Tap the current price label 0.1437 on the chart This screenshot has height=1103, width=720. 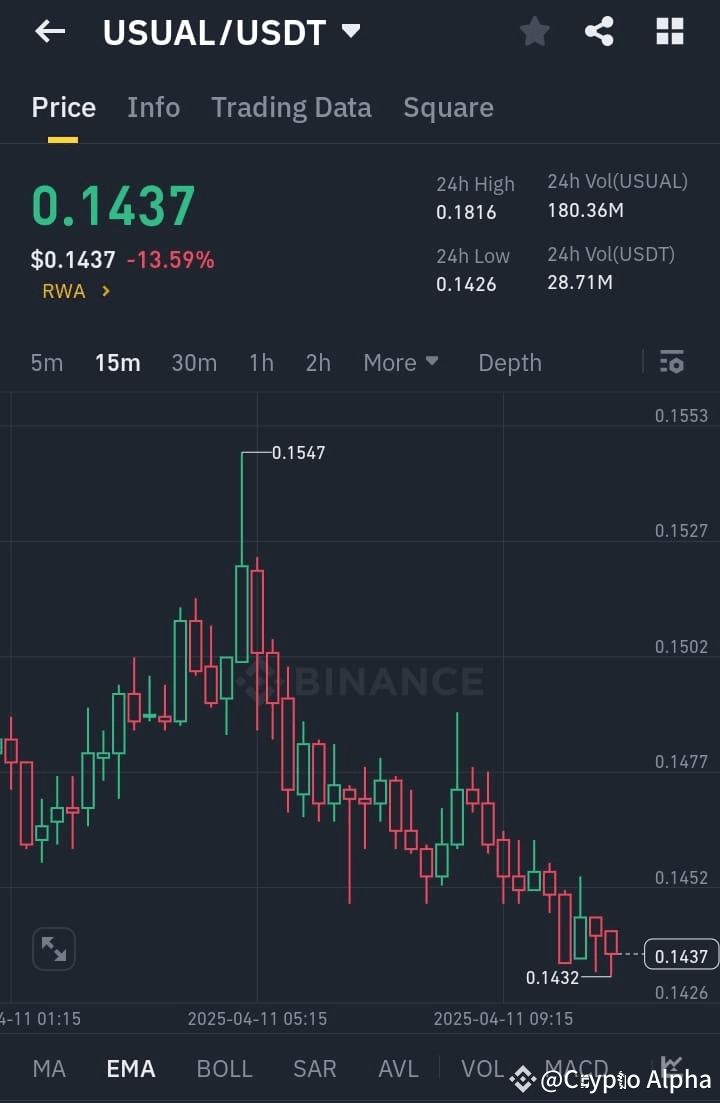point(681,956)
